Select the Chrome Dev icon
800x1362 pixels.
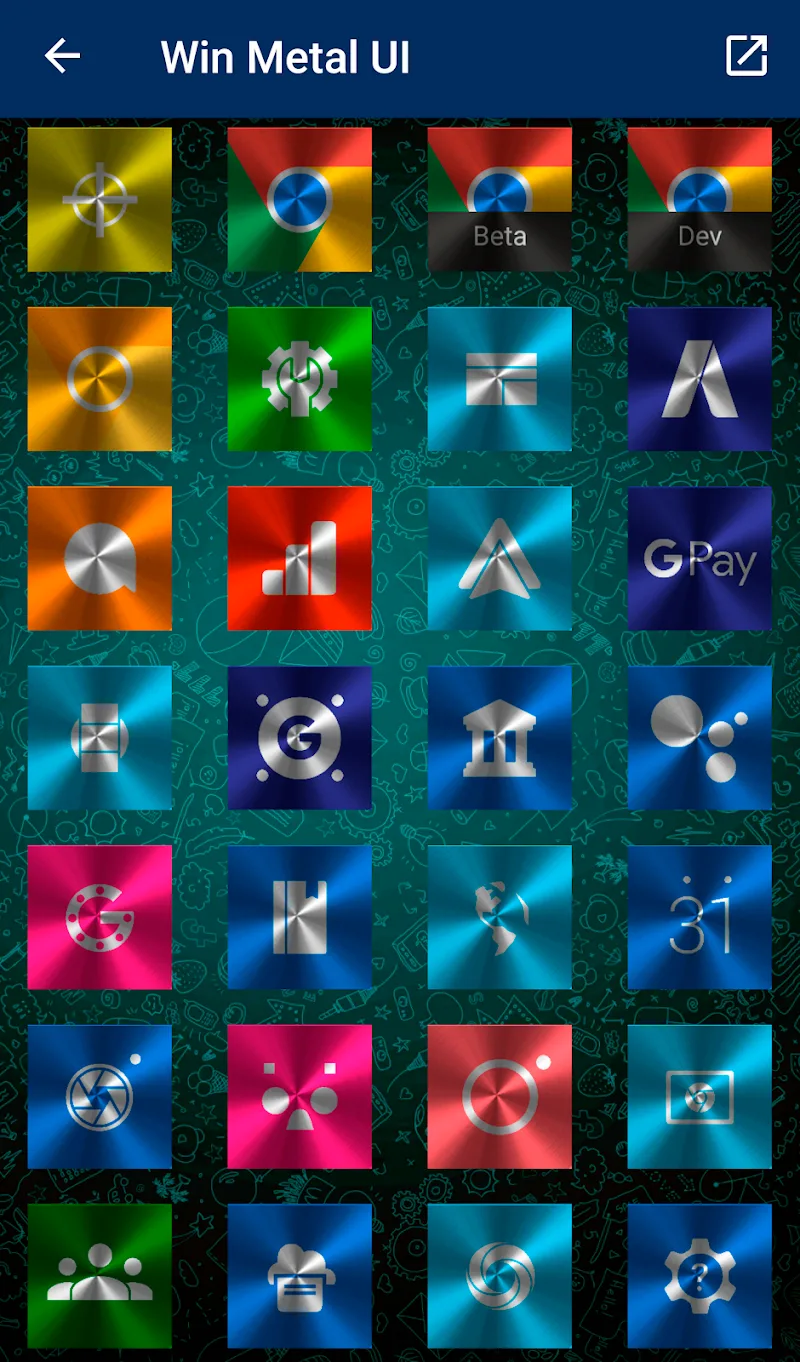click(x=699, y=199)
